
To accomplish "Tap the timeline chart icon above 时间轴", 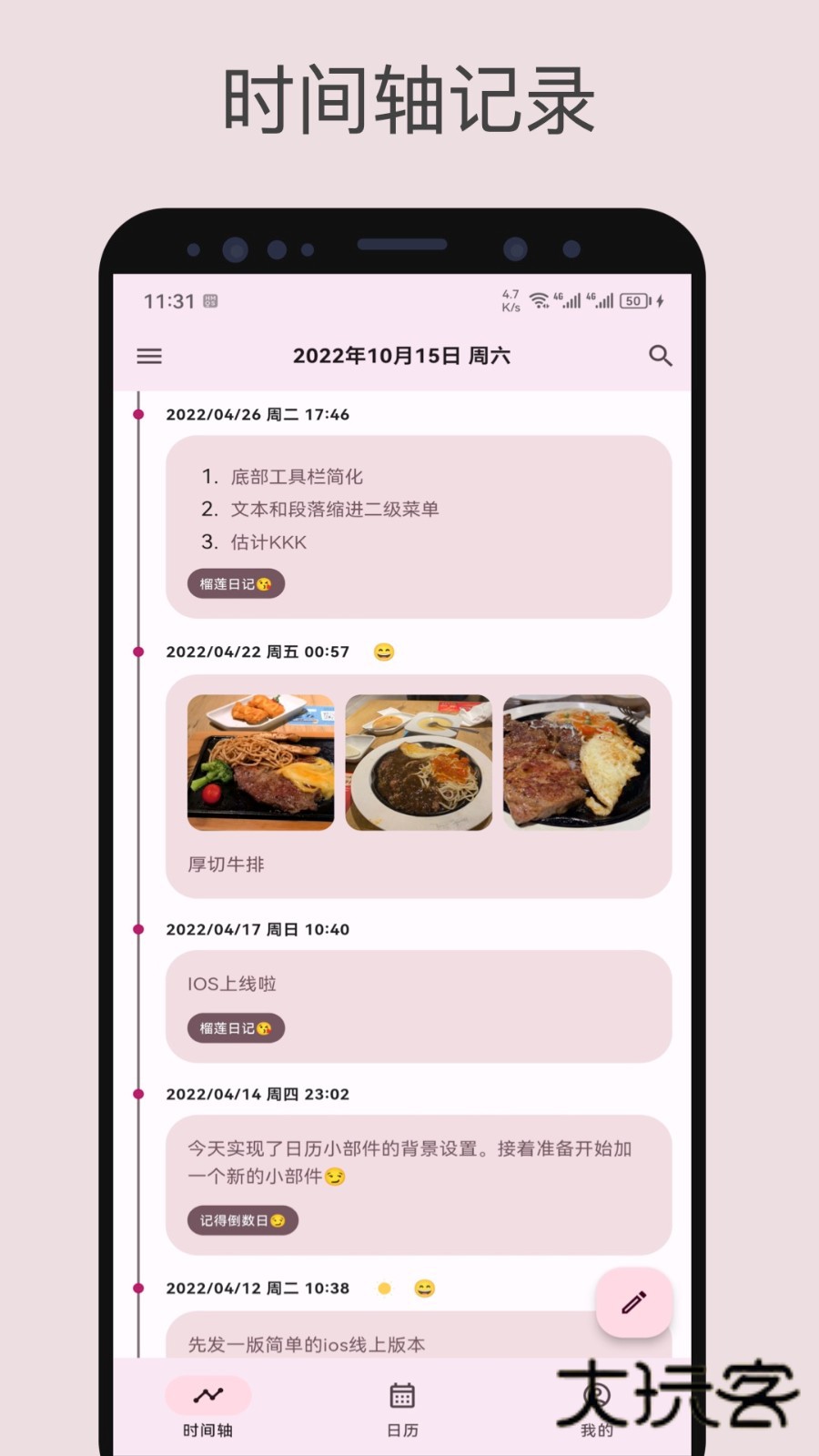I will point(207,1393).
